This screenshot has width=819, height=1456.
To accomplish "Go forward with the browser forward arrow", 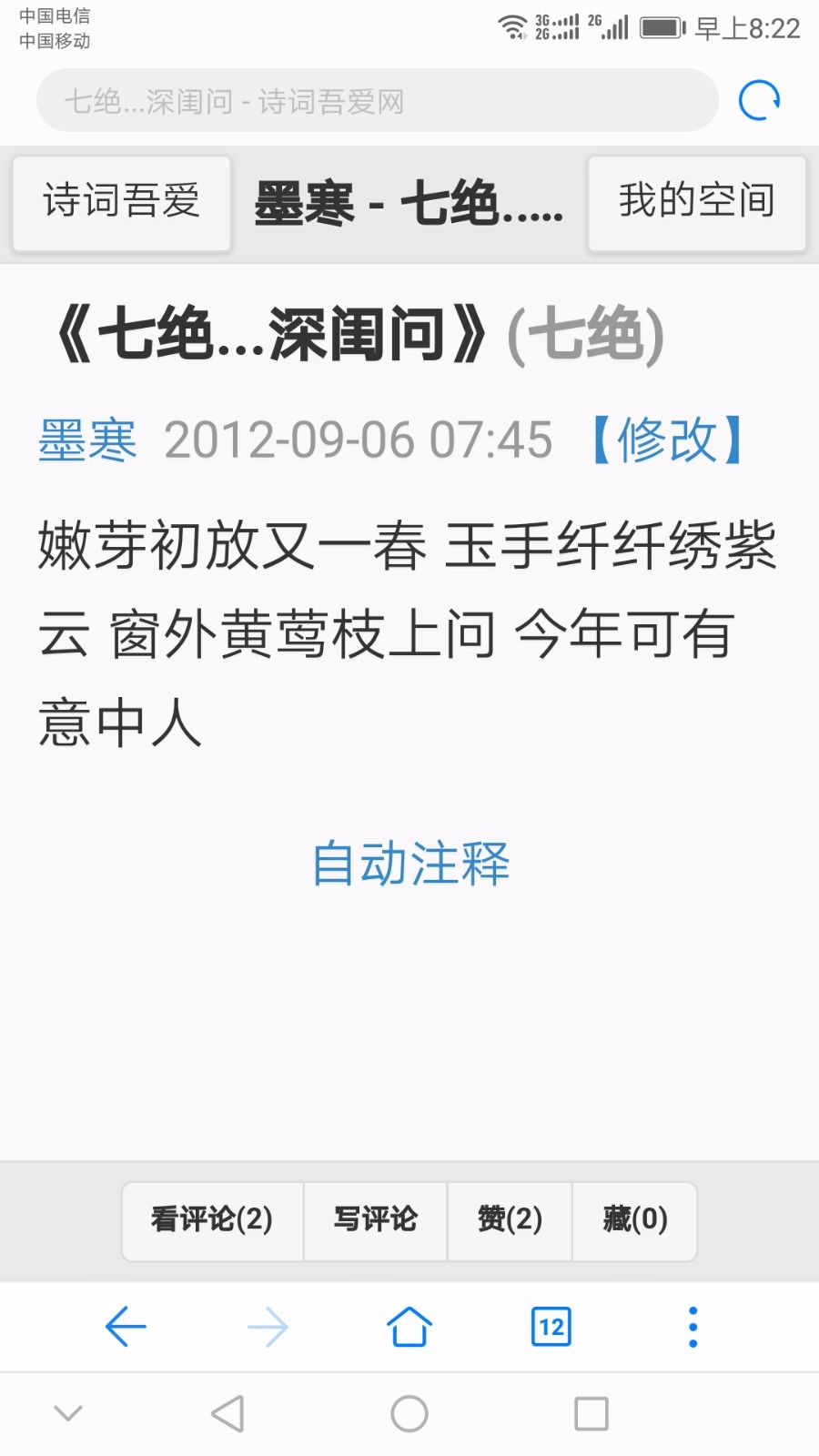I will pyautogui.click(x=268, y=1327).
